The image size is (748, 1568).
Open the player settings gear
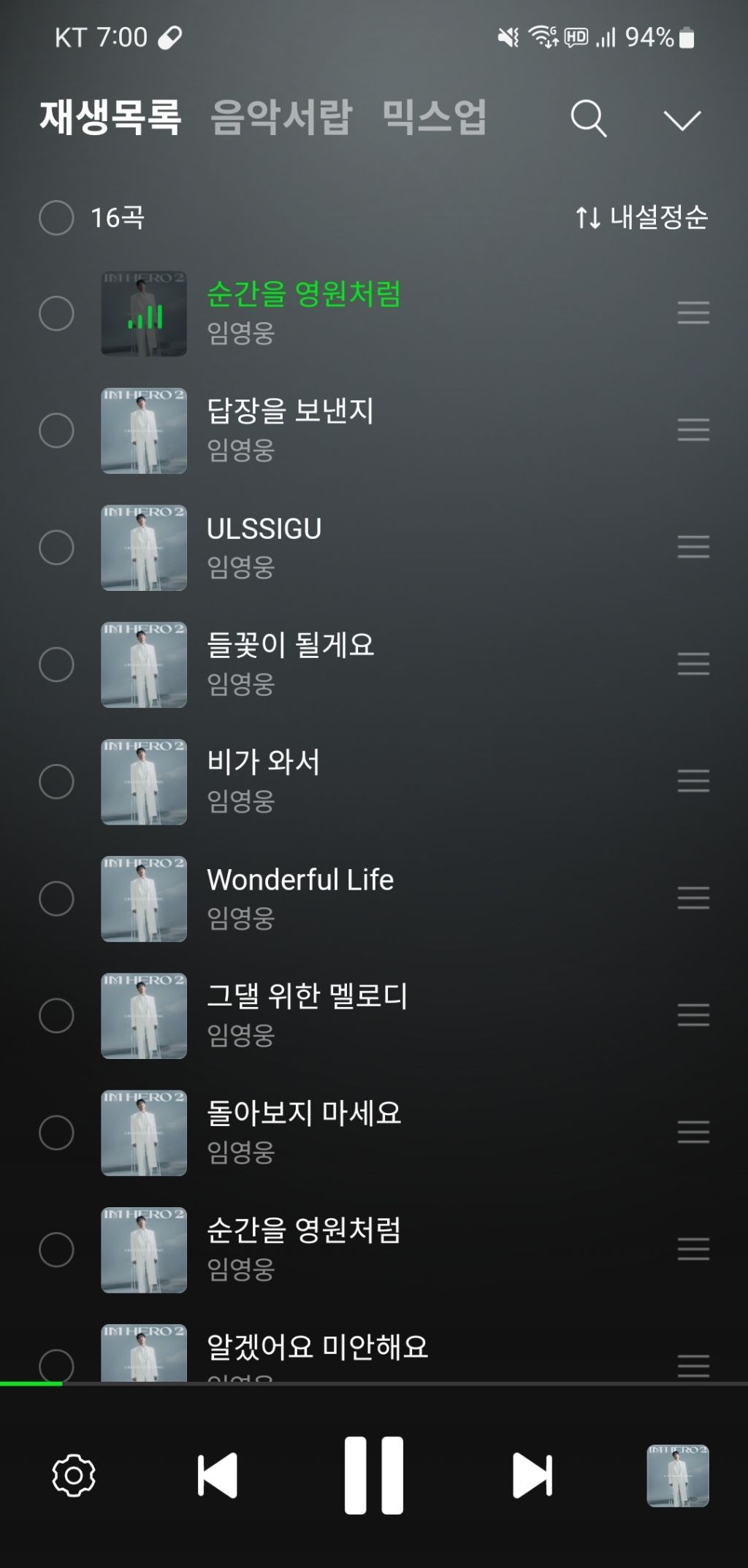tap(74, 1475)
